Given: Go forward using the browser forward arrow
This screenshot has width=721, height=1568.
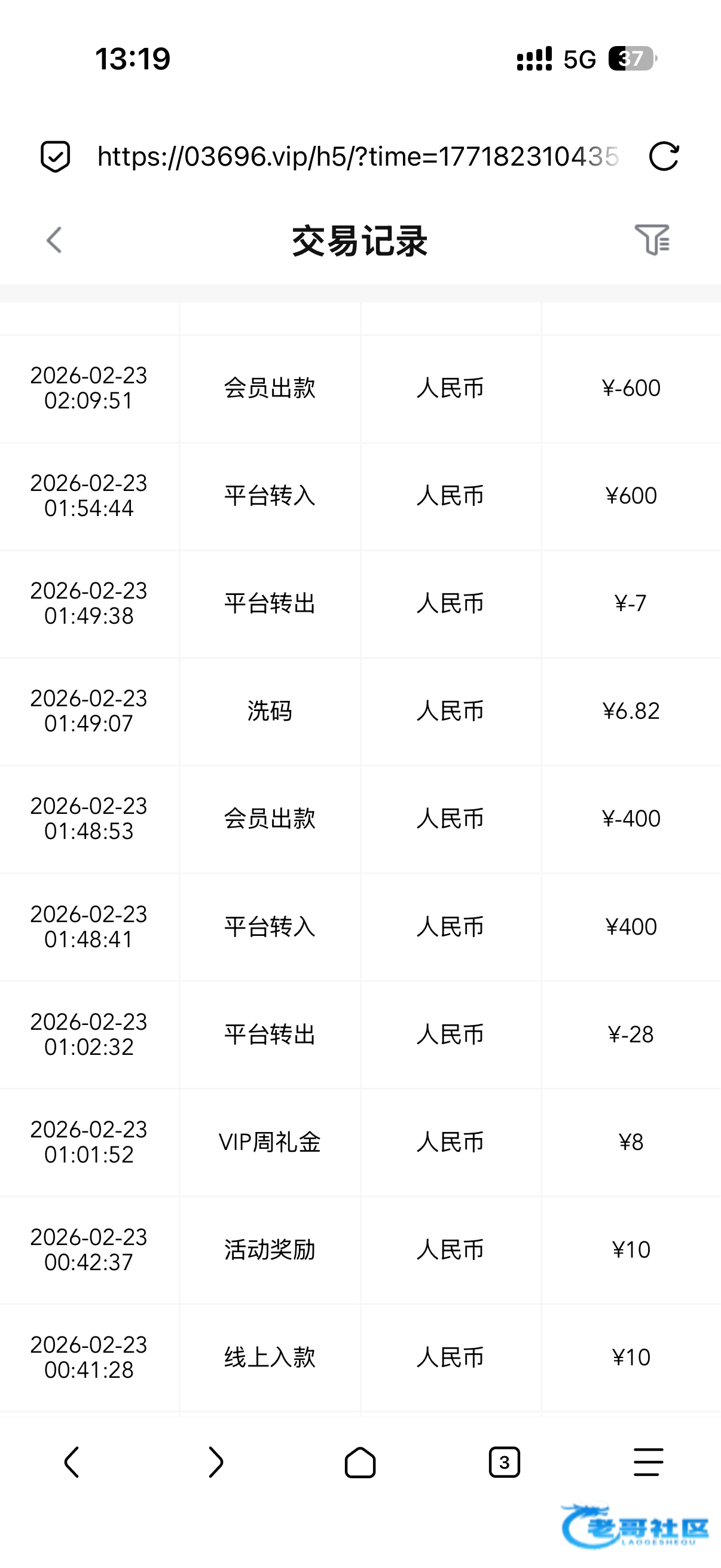Looking at the screenshot, I should pyautogui.click(x=215, y=1463).
